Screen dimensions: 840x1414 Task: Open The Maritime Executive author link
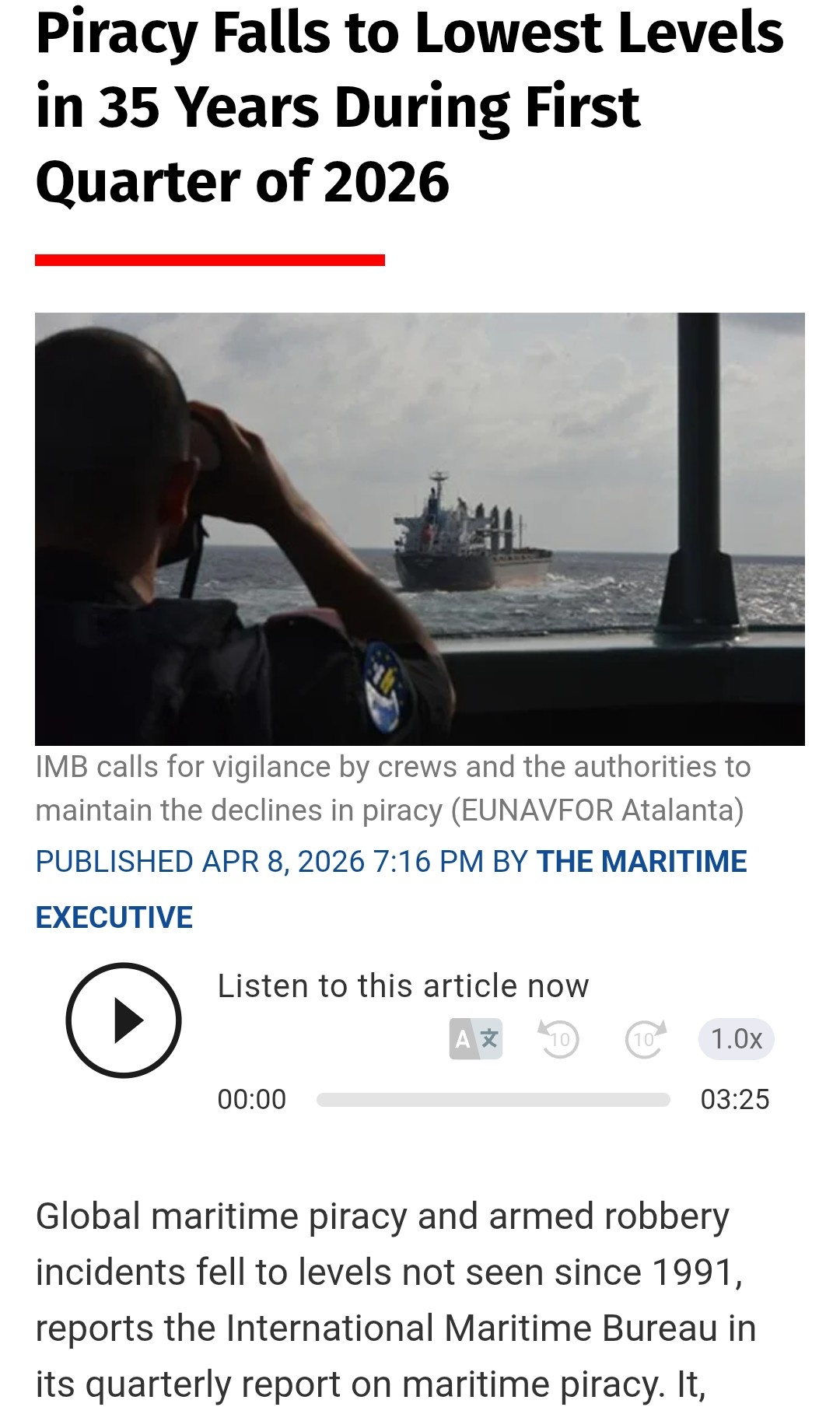pyautogui.click(x=641, y=862)
